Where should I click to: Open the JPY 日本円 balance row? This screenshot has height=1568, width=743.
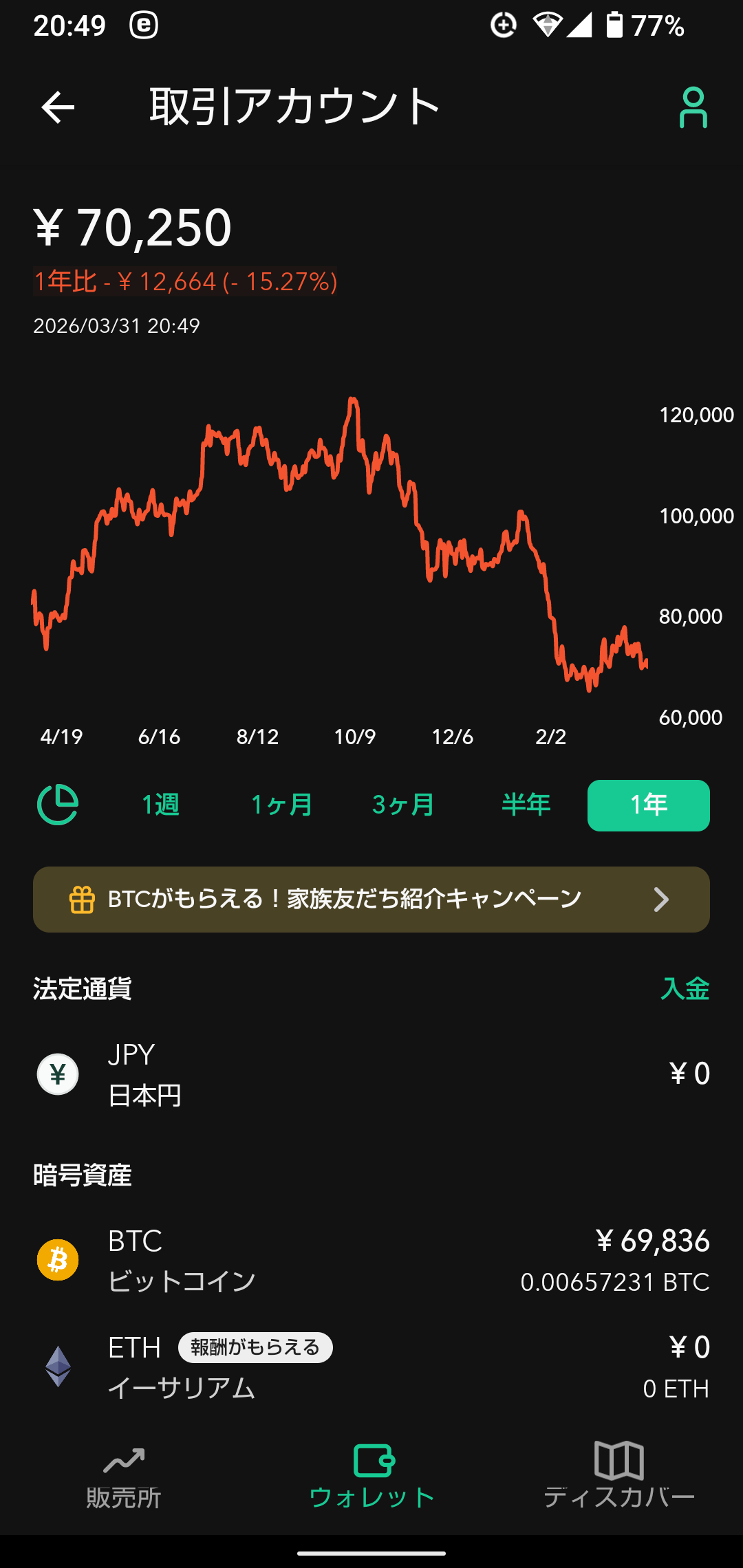coord(371,1074)
